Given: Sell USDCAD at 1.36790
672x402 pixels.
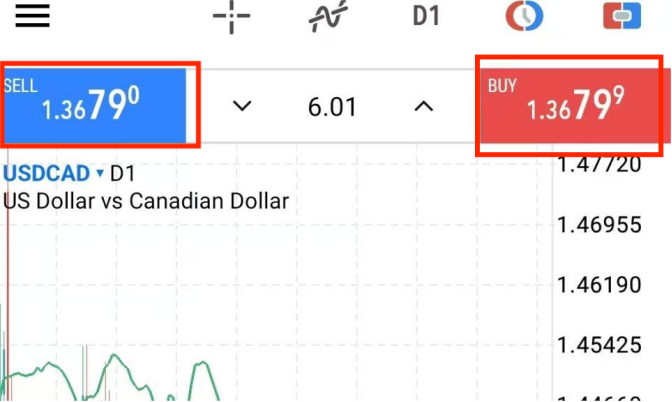Looking at the screenshot, I should 99,104.
